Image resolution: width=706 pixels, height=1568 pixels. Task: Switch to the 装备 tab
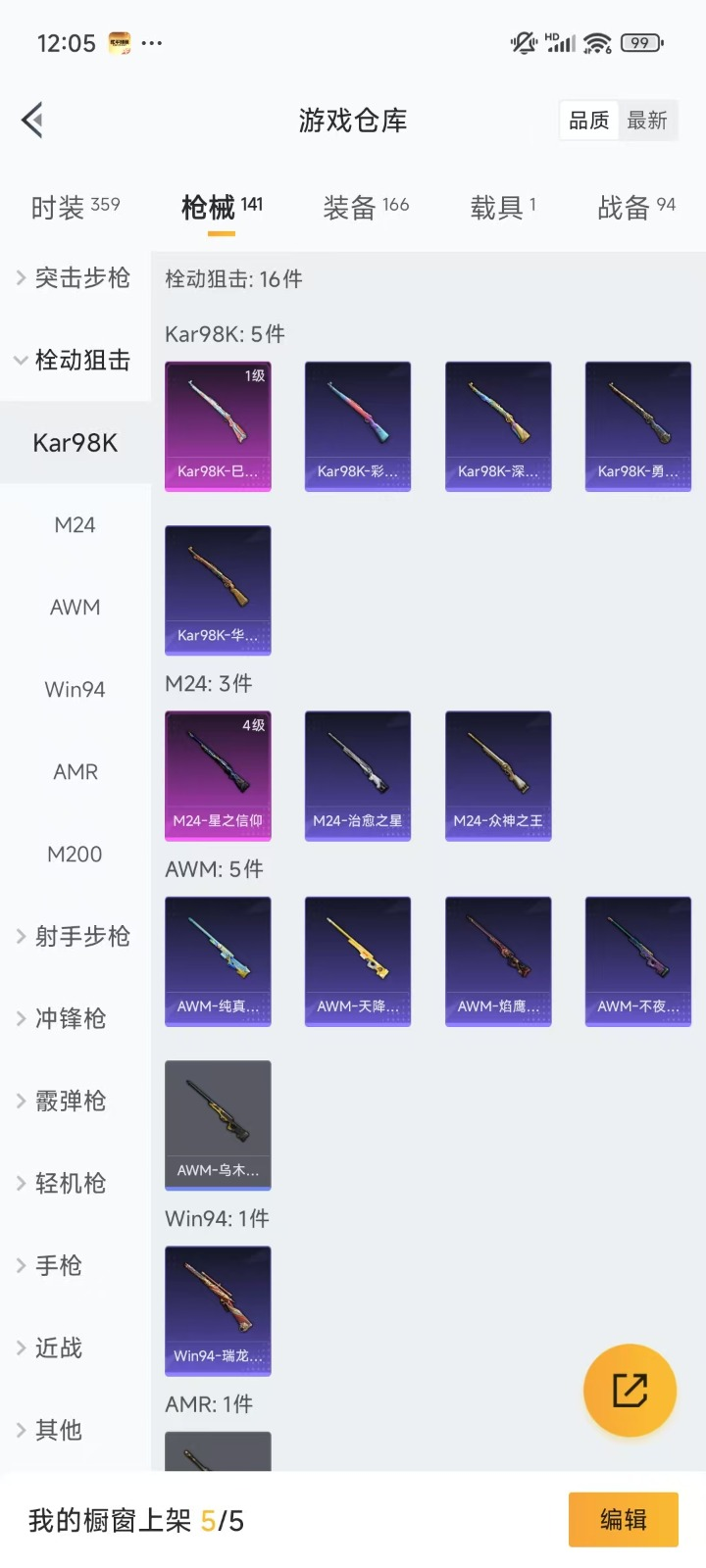(366, 207)
